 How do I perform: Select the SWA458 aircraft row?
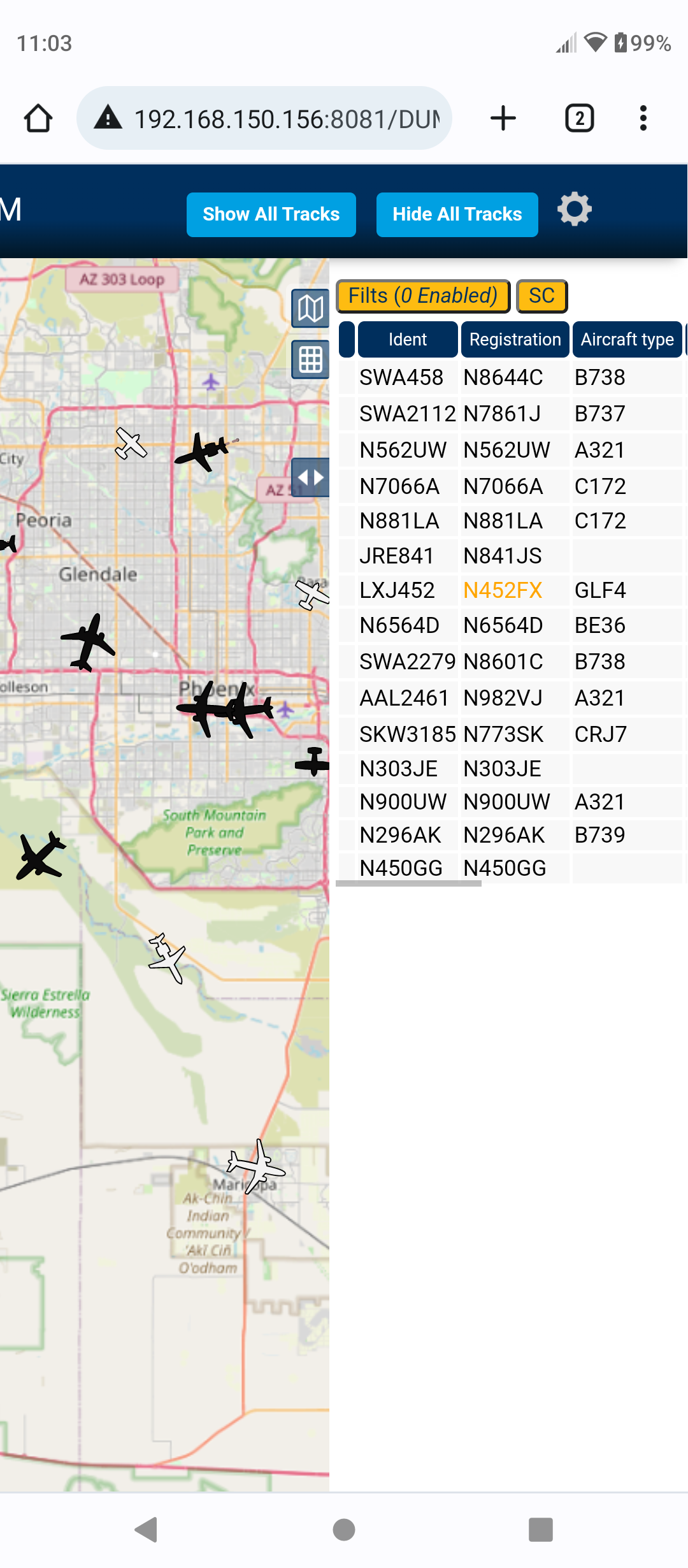click(x=510, y=377)
